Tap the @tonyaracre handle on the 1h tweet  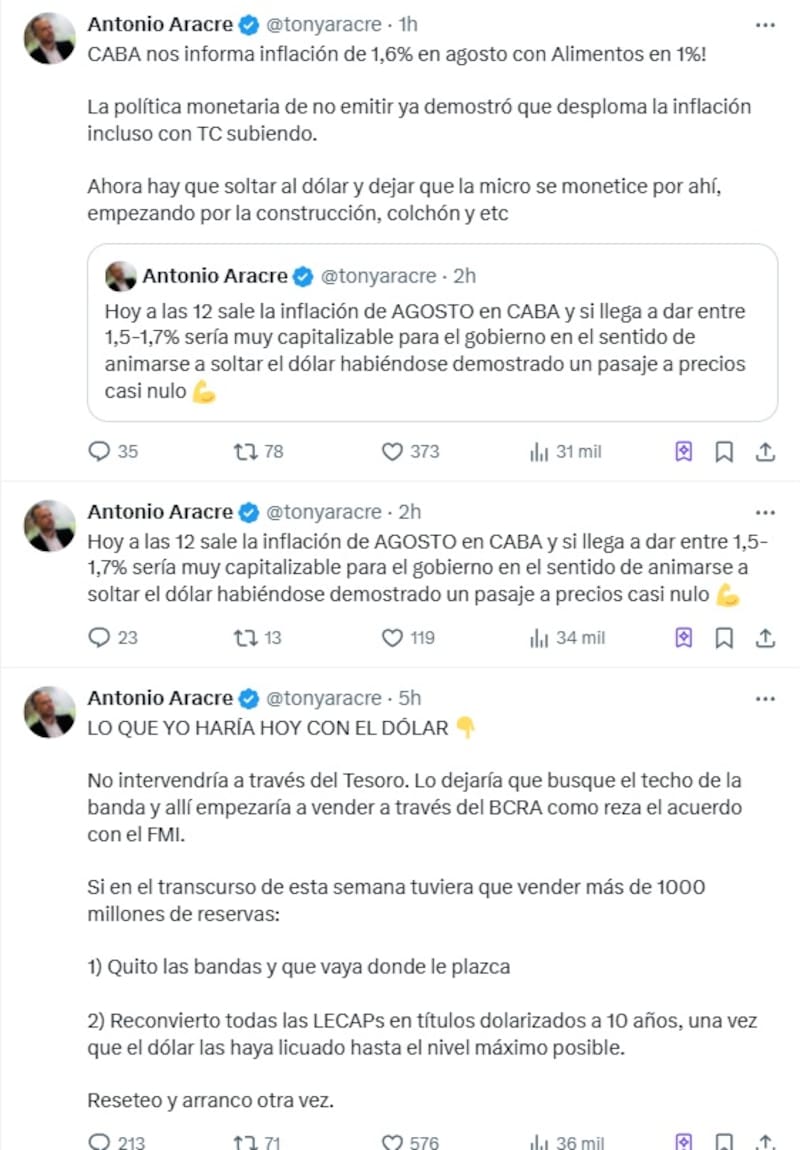(x=323, y=24)
